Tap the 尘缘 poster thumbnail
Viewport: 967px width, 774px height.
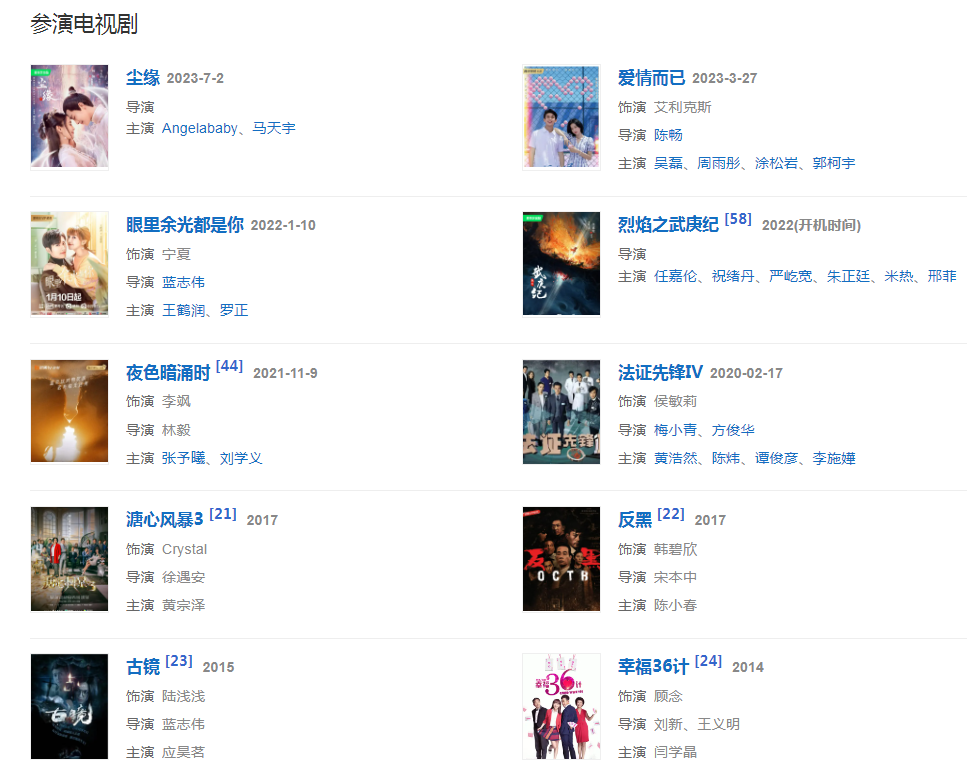(69, 117)
